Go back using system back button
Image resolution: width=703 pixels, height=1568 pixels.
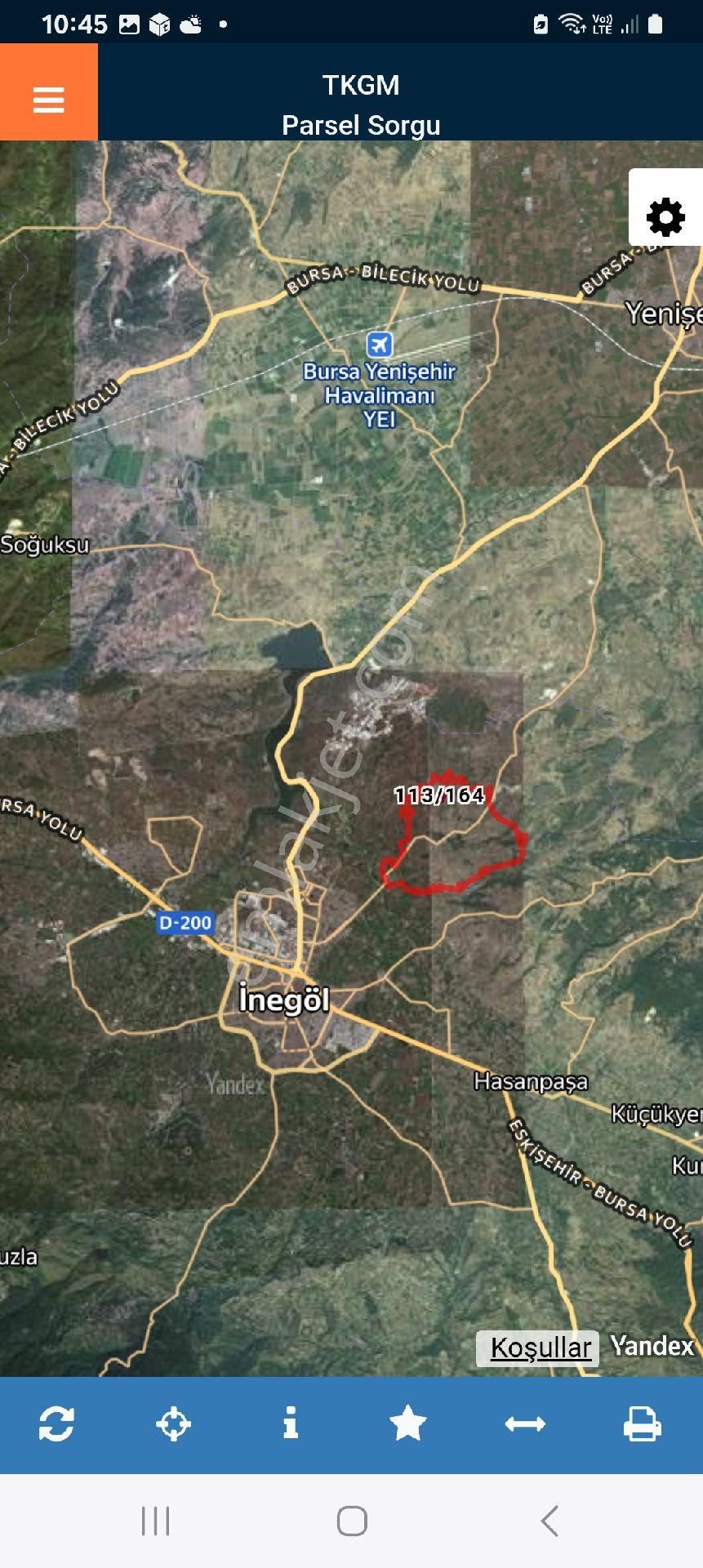coord(549,1521)
